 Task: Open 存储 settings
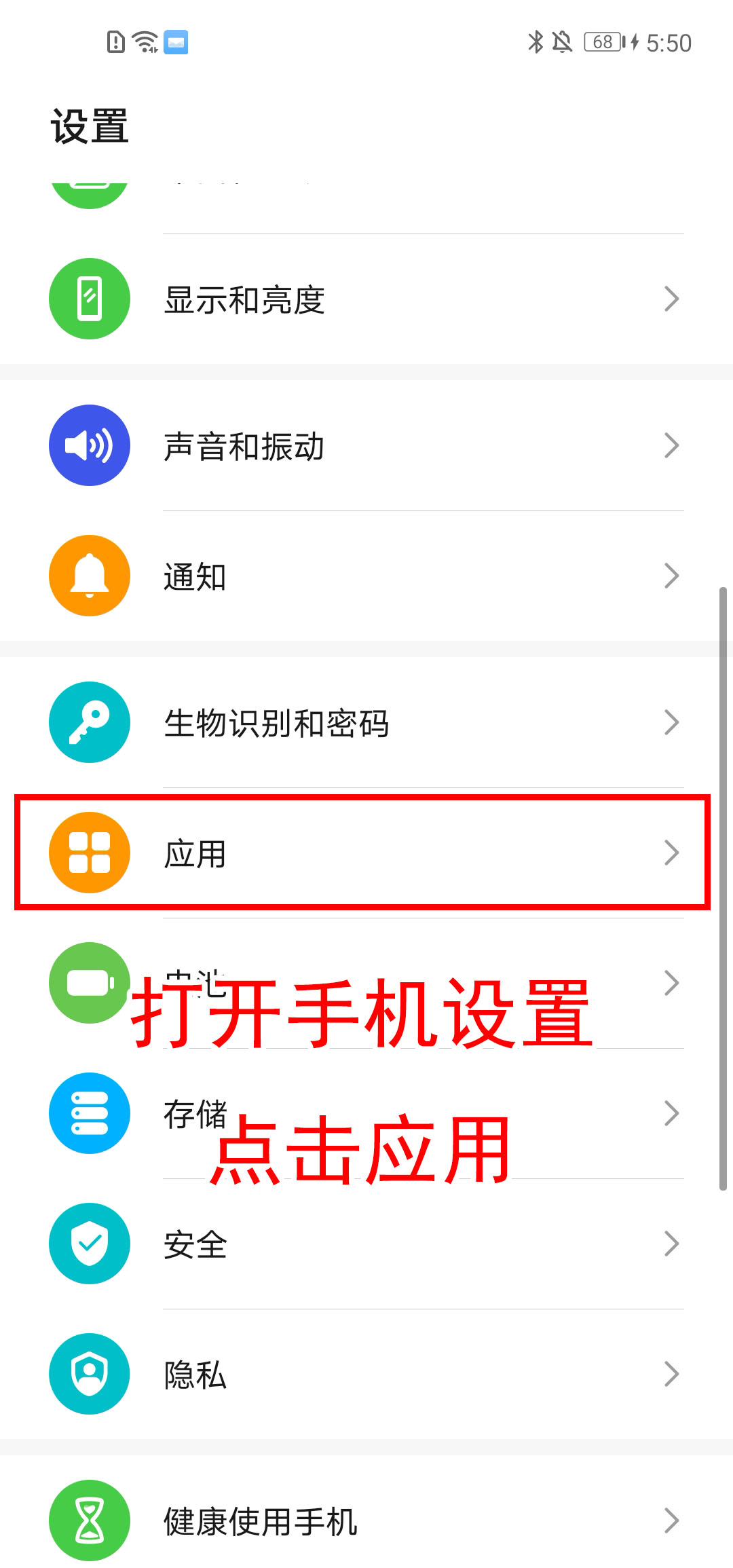coord(366,1114)
